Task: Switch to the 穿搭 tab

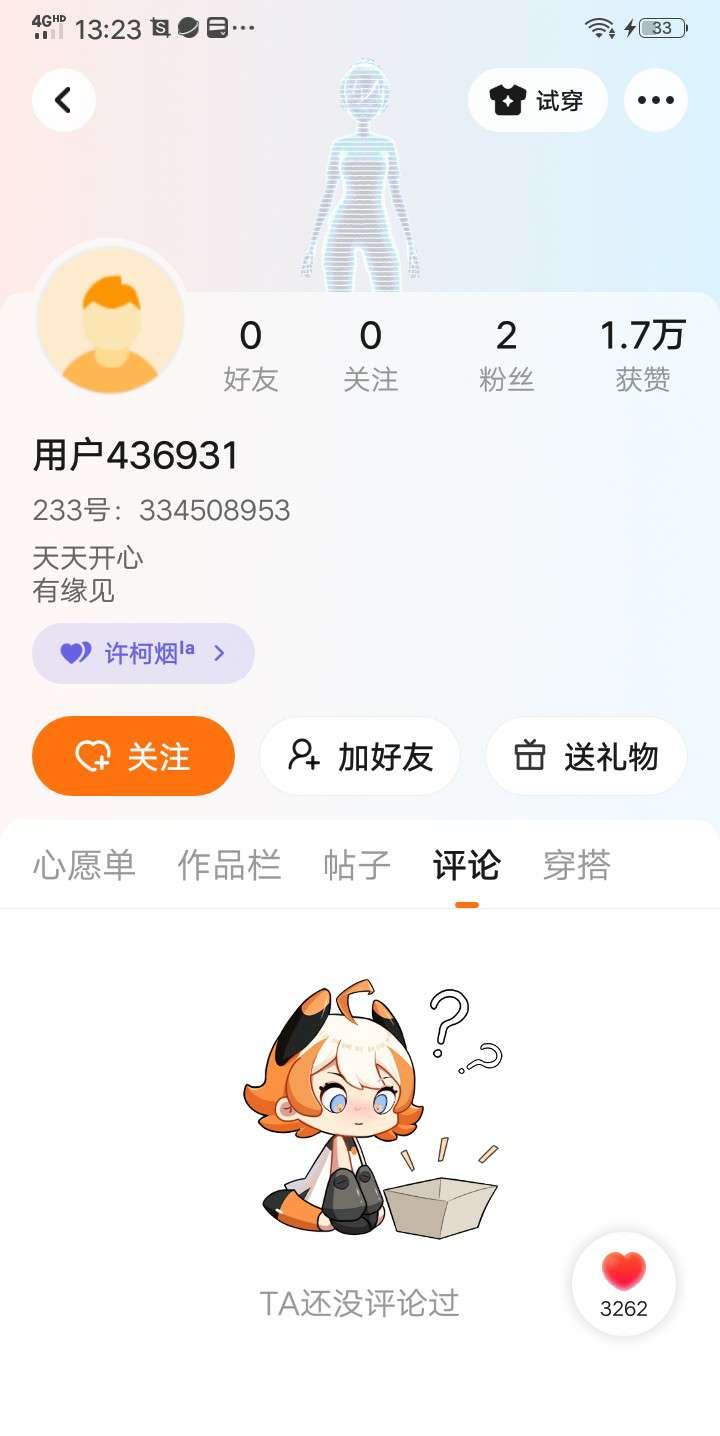Action: (x=576, y=865)
